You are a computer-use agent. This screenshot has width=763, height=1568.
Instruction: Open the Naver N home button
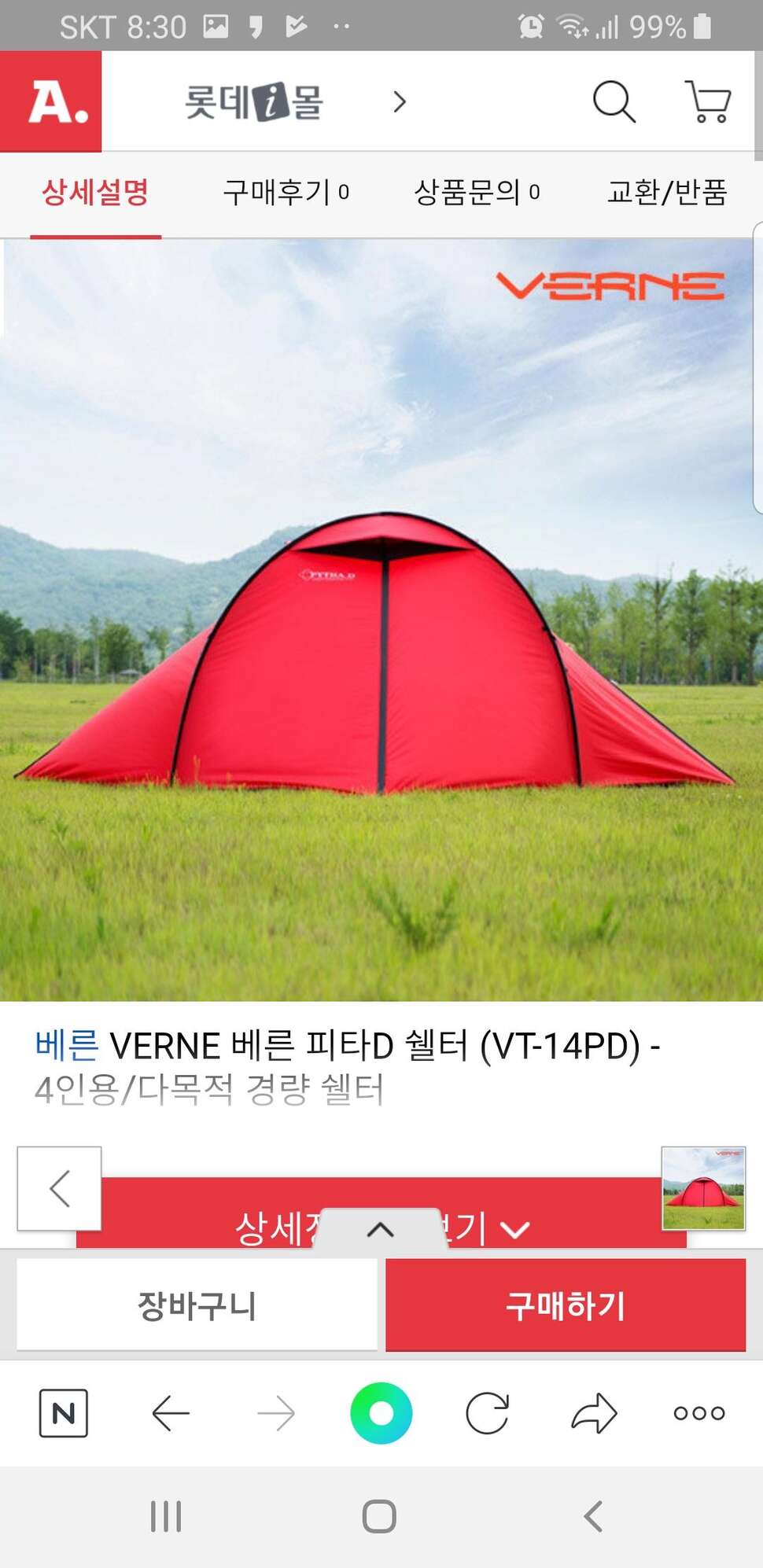[64, 1413]
